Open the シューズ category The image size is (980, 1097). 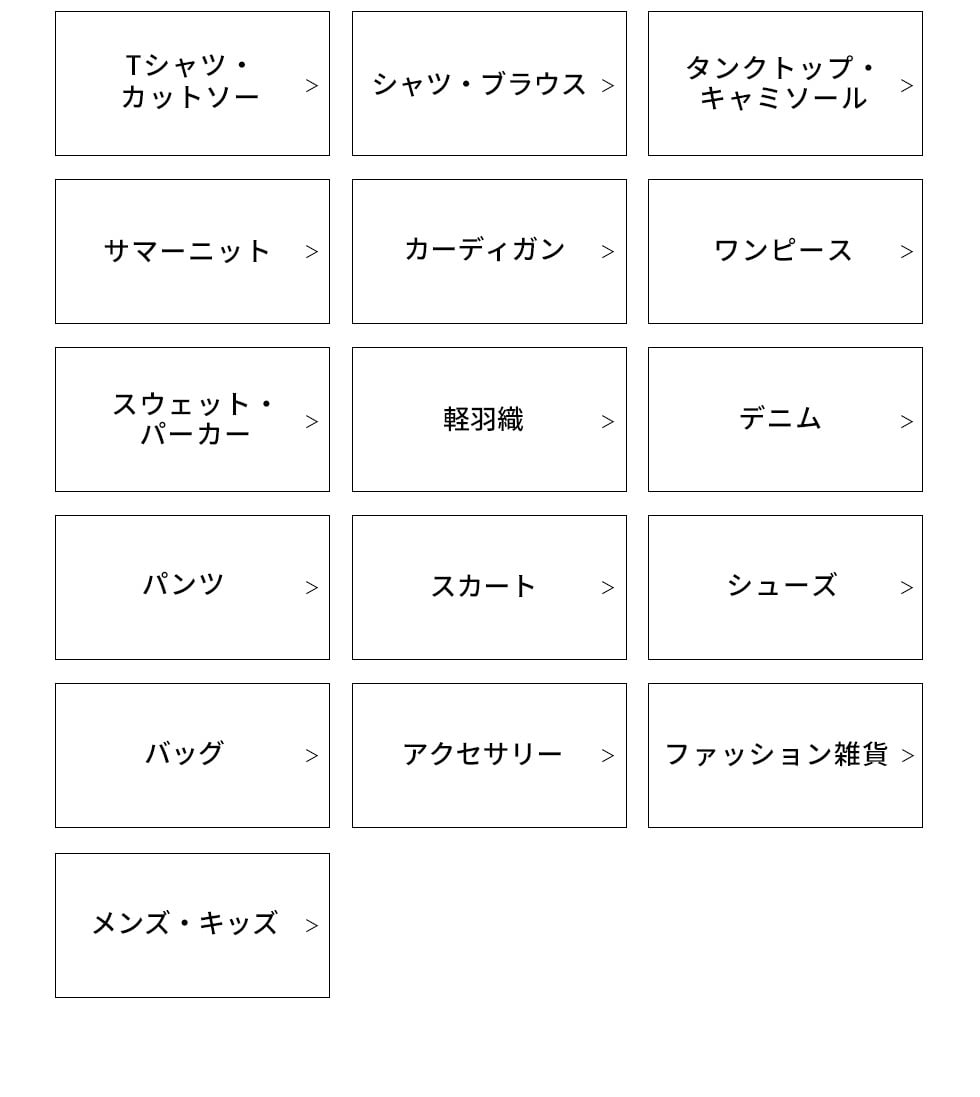click(785, 588)
